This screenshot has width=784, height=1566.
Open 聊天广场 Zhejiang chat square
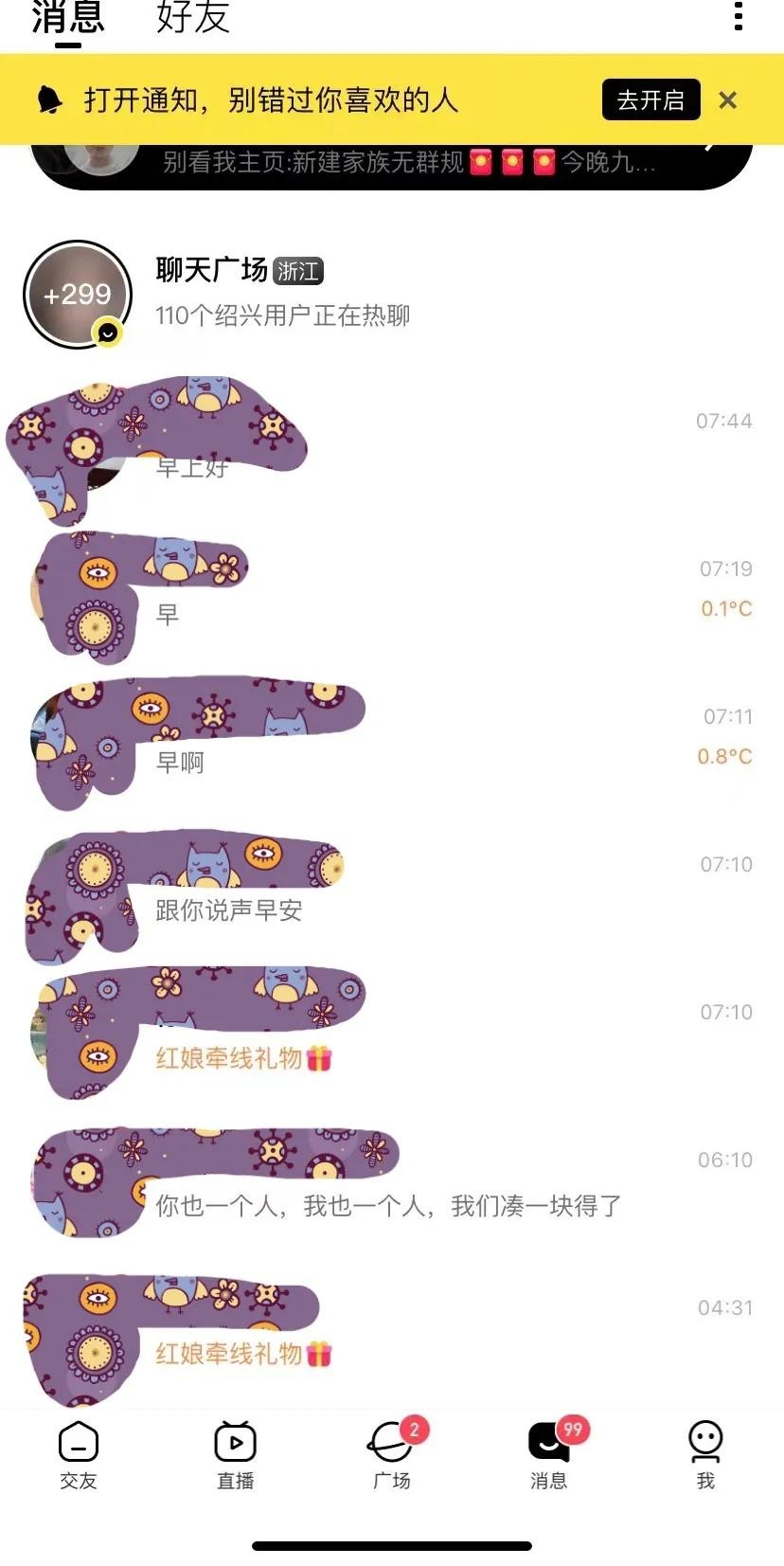282,294
